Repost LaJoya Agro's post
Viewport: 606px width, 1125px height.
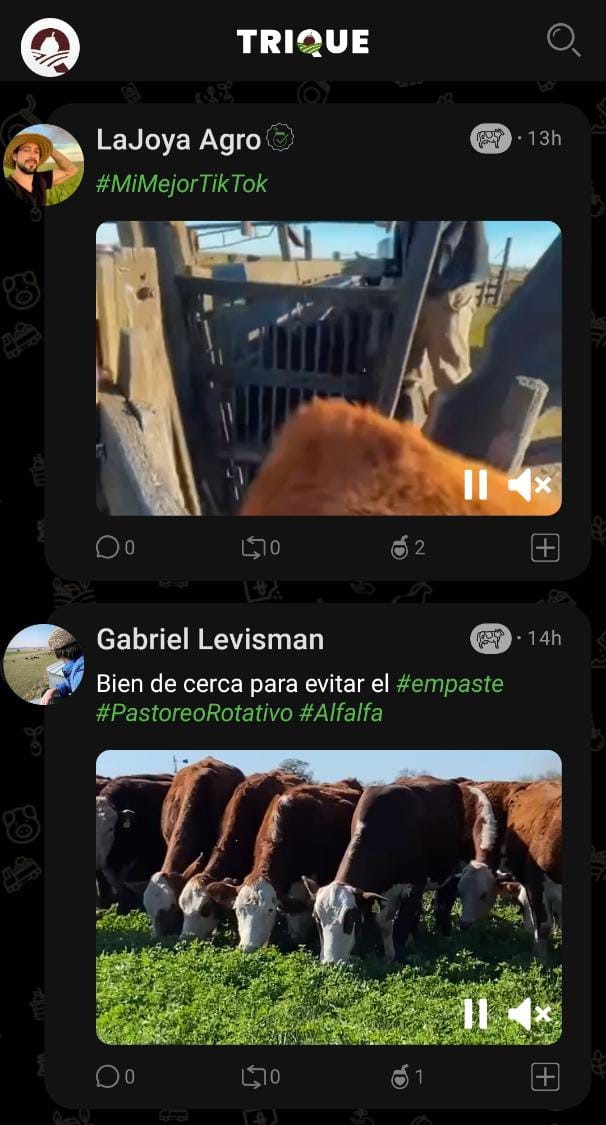coord(254,547)
